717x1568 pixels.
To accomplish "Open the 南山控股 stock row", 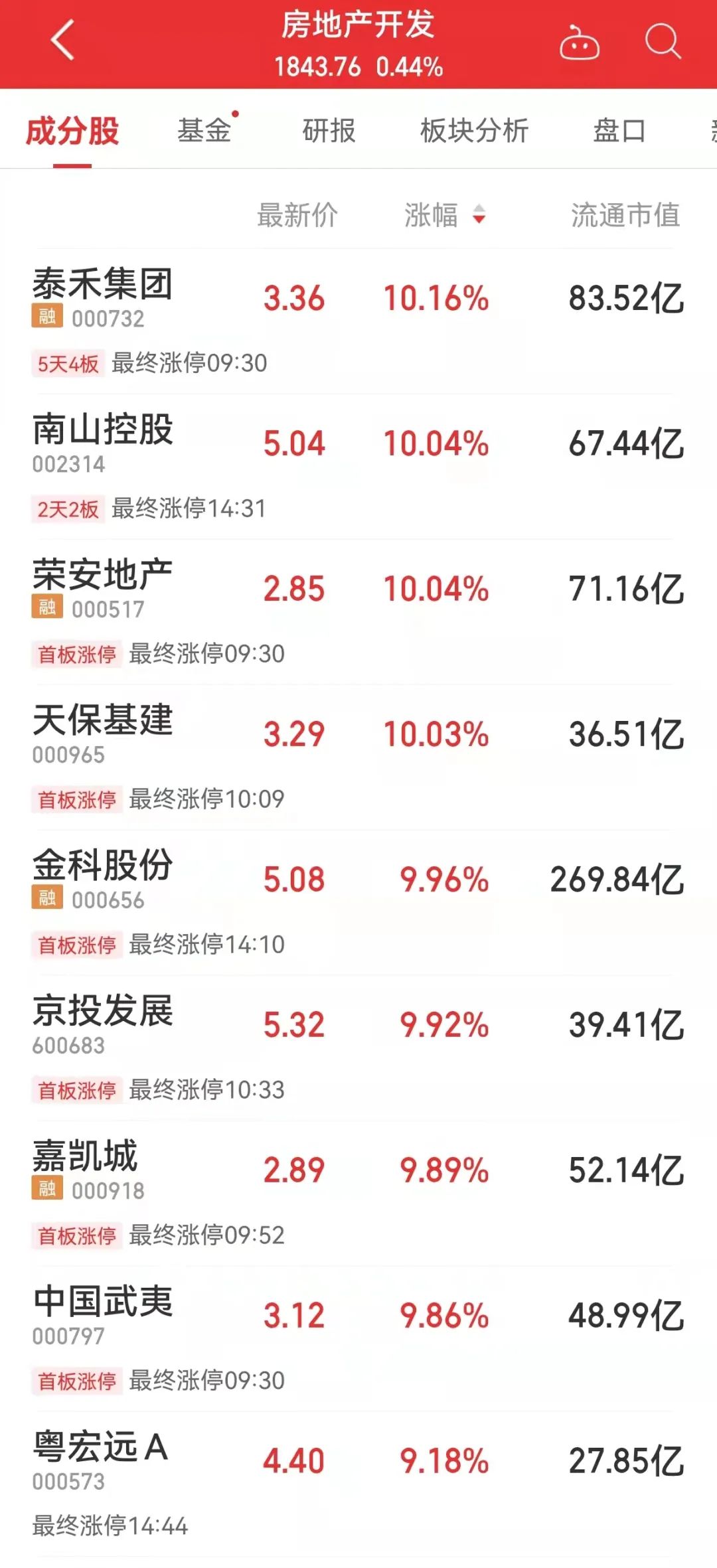I will [x=358, y=443].
